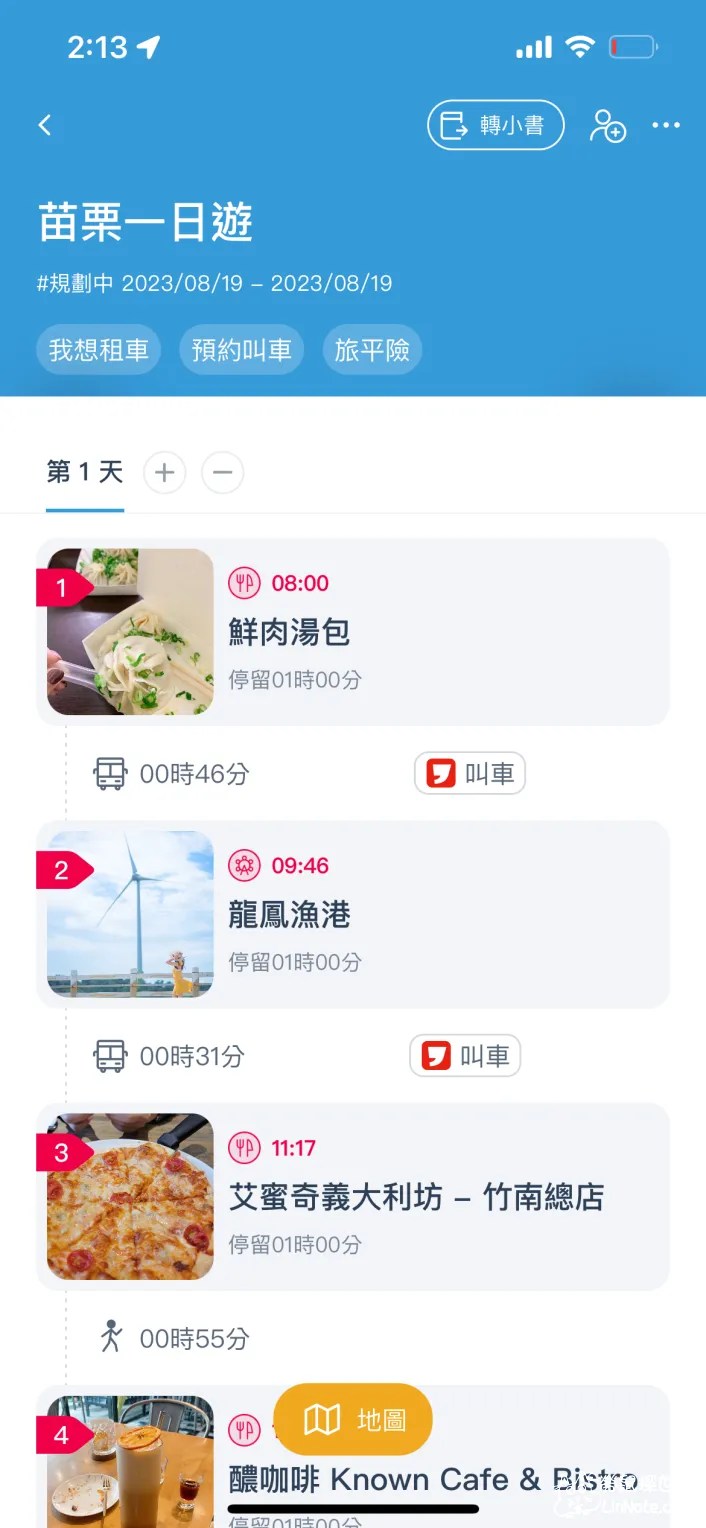Select the 預約叫車 chip
The image size is (706, 1528).
241,350
